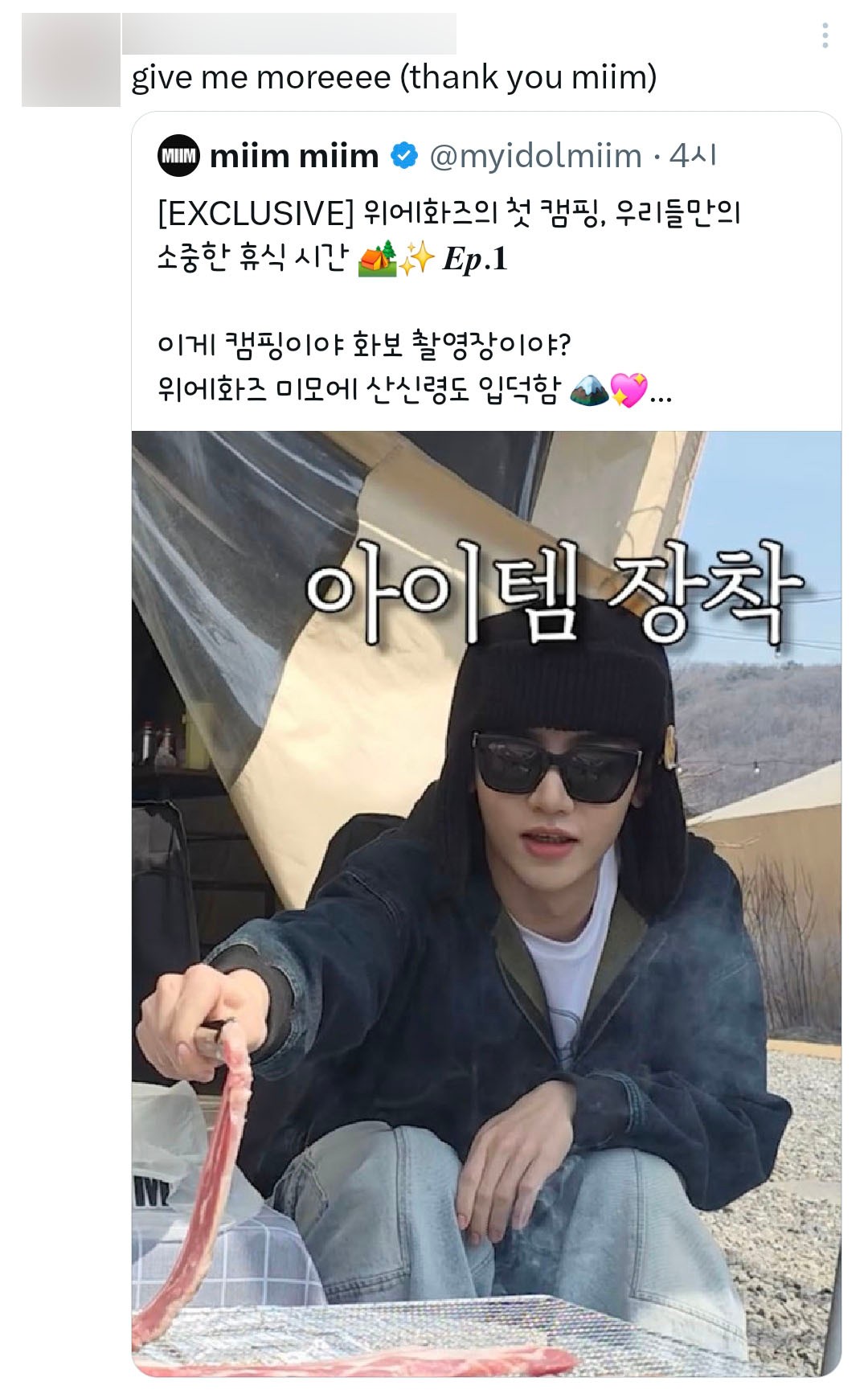
Task: View the camping photo in the quoted tweet
Action: [x=486, y=900]
